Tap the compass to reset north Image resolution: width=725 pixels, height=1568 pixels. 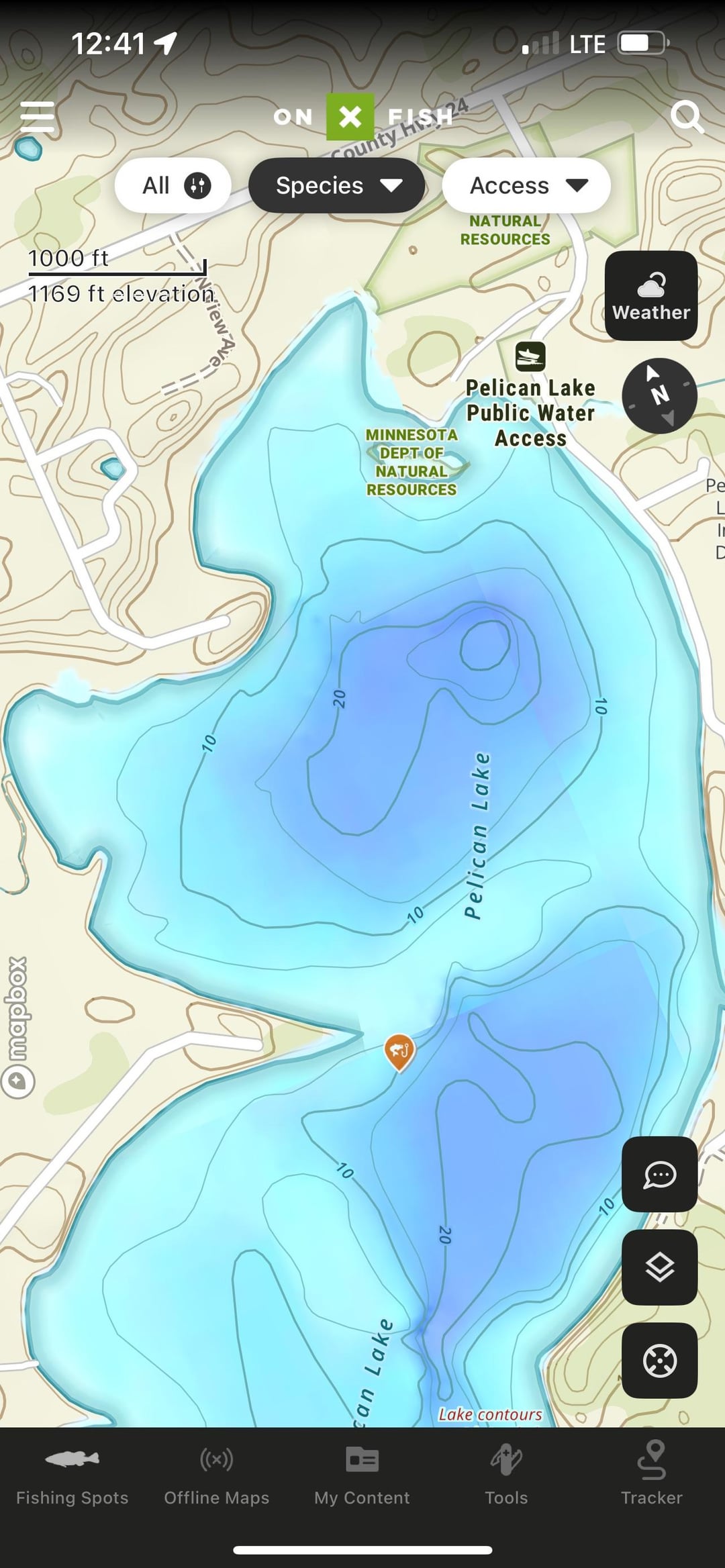(x=659, y=395)
